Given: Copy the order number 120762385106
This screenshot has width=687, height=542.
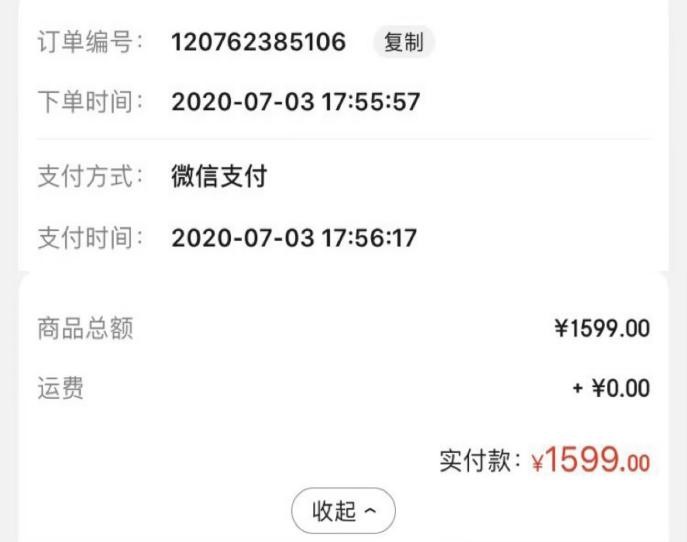Looking at the screenshot, I should pos(403,43).
